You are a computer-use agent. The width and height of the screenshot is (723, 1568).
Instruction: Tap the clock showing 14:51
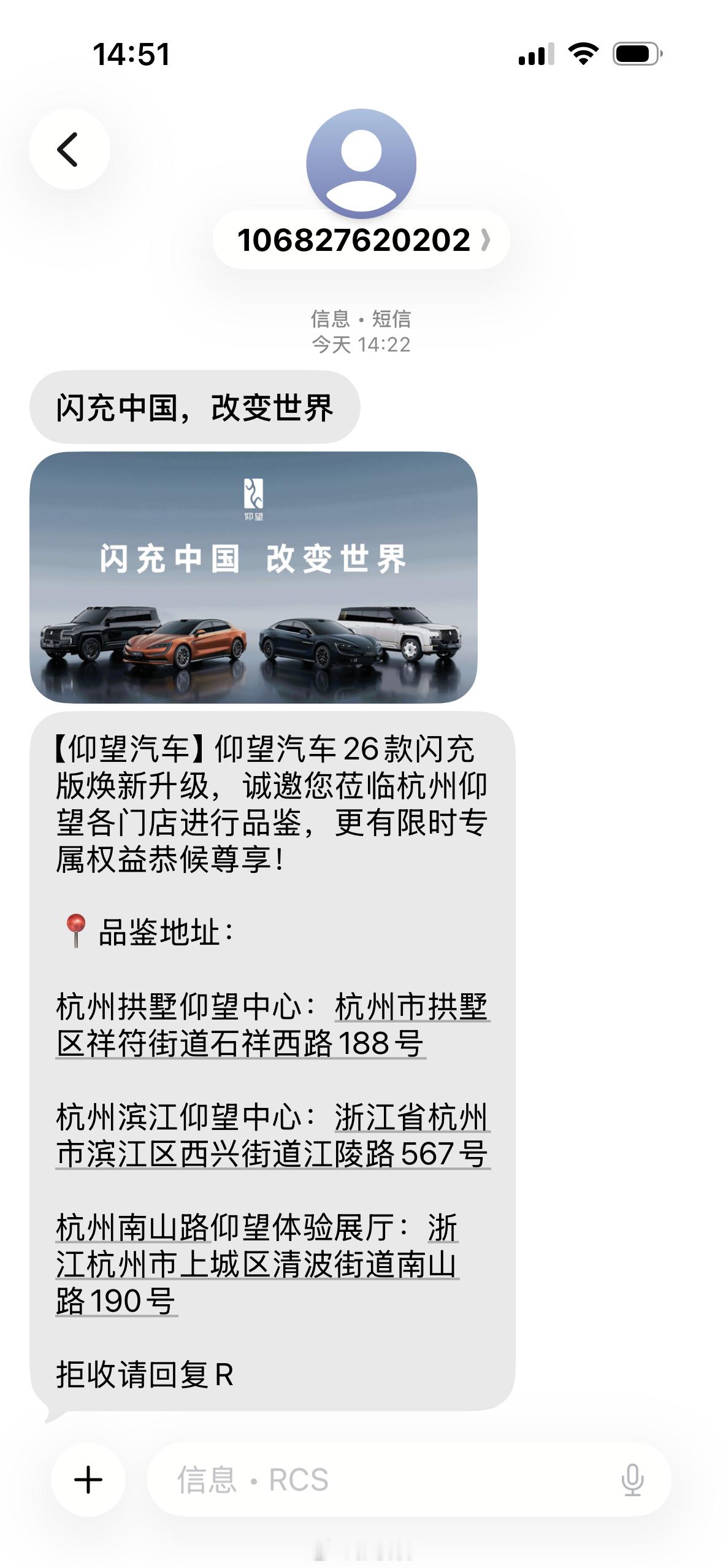pyautogui.click(x=129, y=54)
